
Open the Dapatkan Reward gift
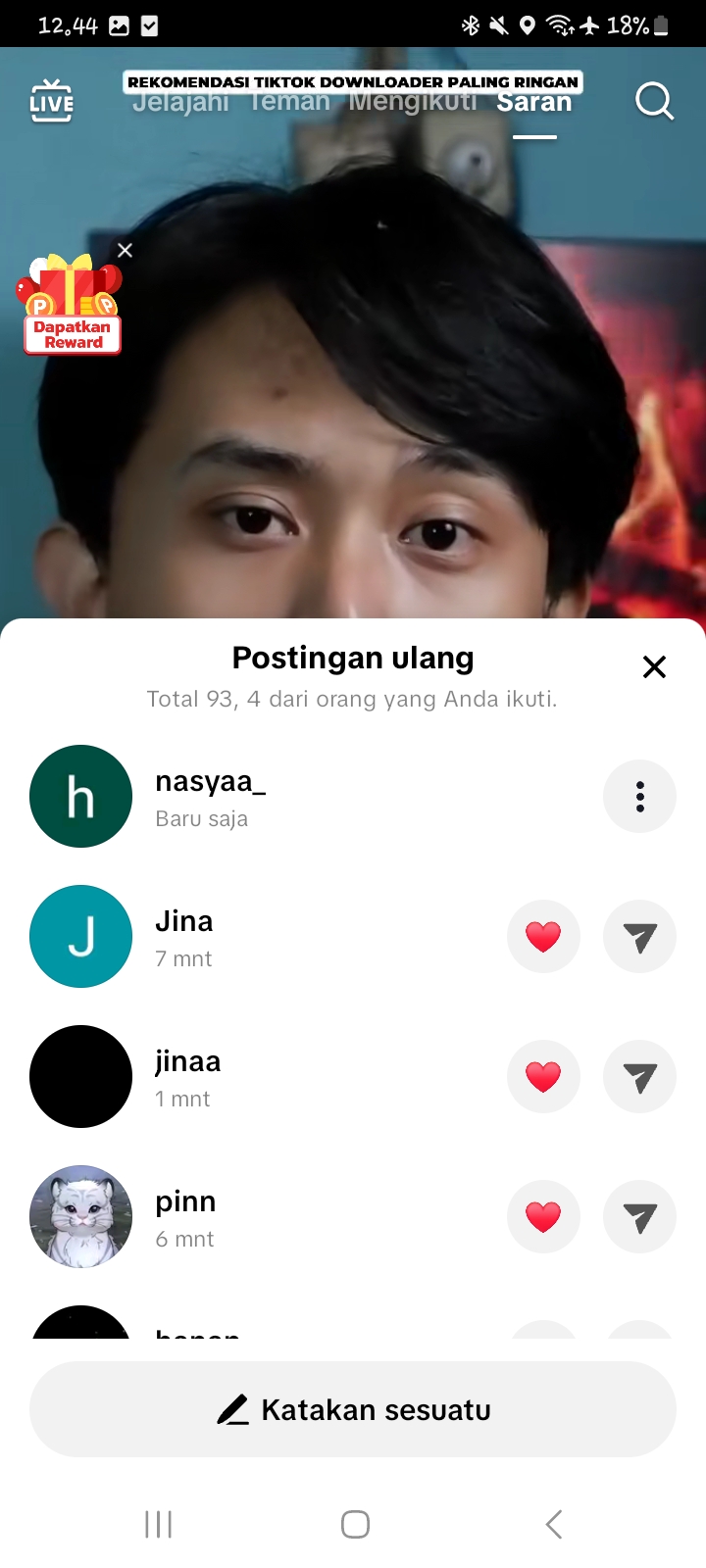(72, 306)
